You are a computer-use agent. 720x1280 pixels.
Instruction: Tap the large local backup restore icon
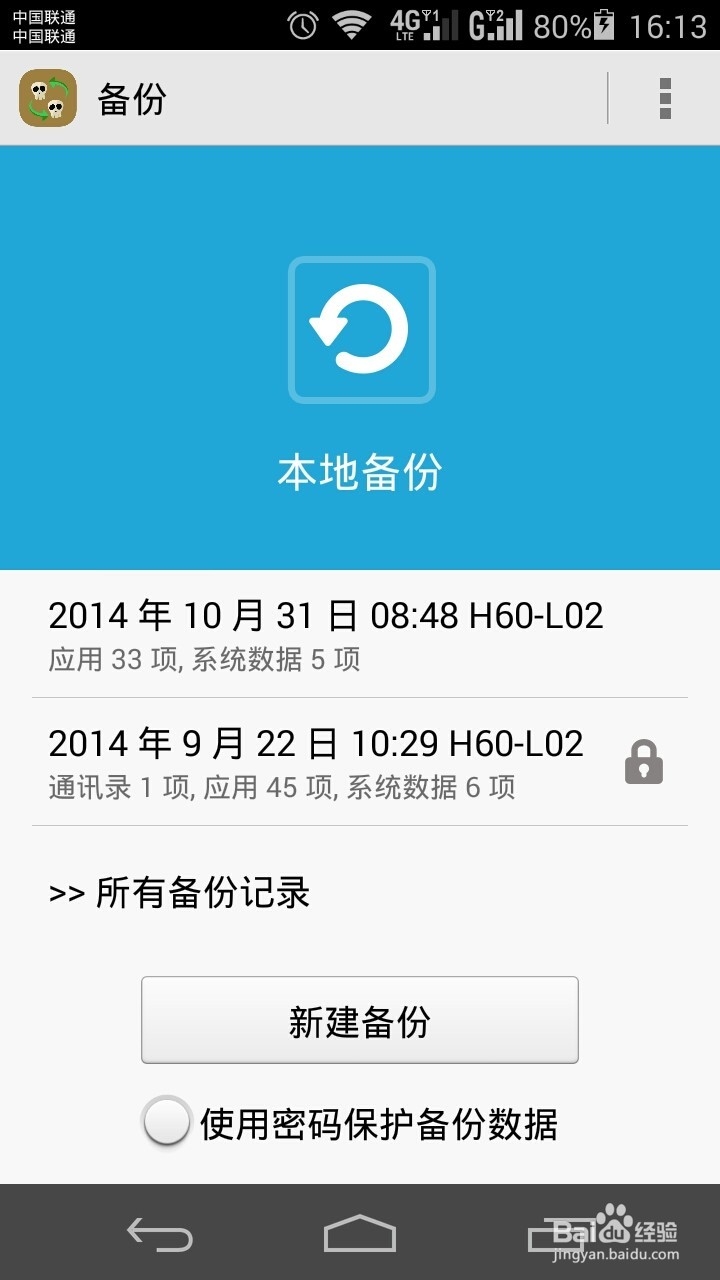(361, 329)
